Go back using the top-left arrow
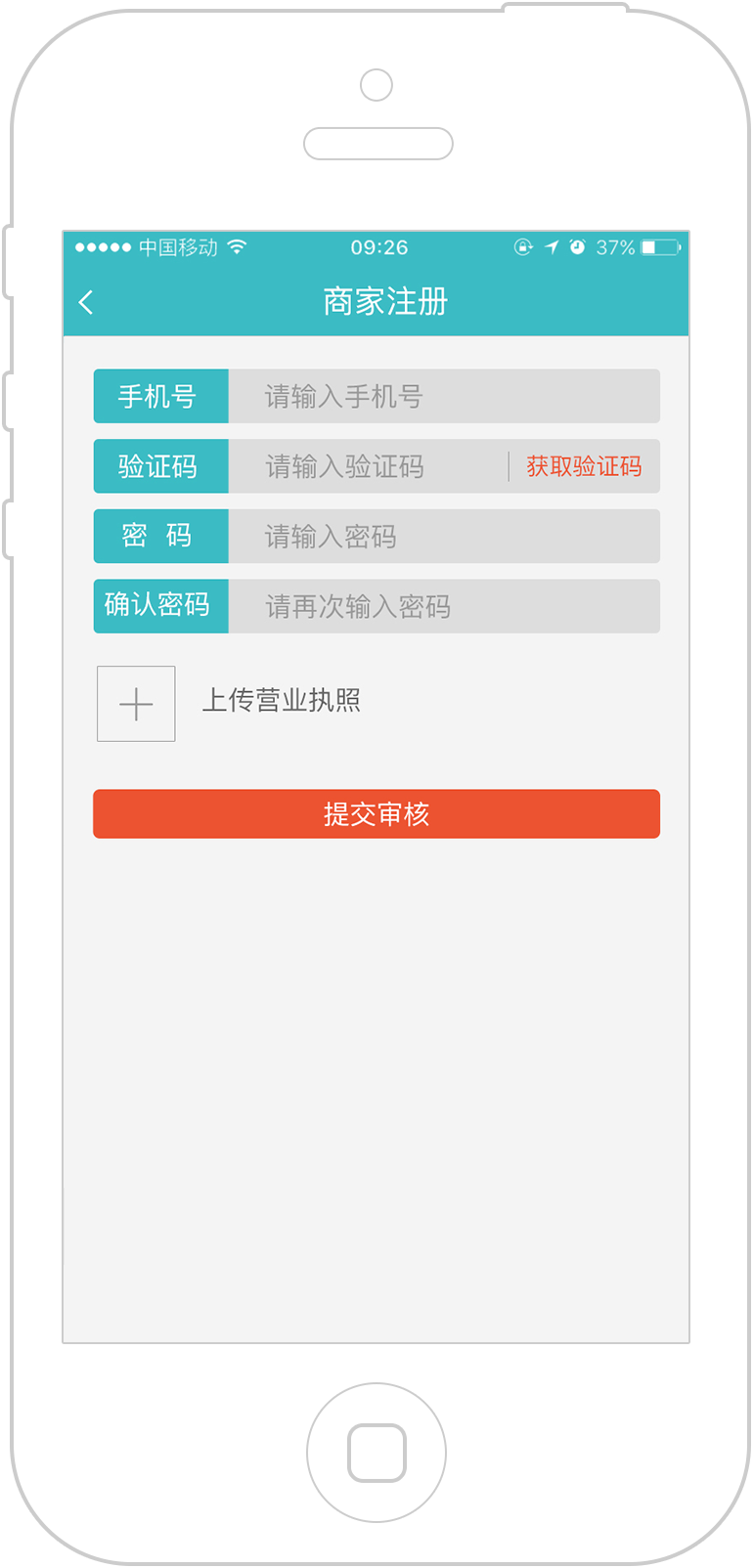Image resolution: width=753 pixels, height=1568 pixels. point(86,302)
